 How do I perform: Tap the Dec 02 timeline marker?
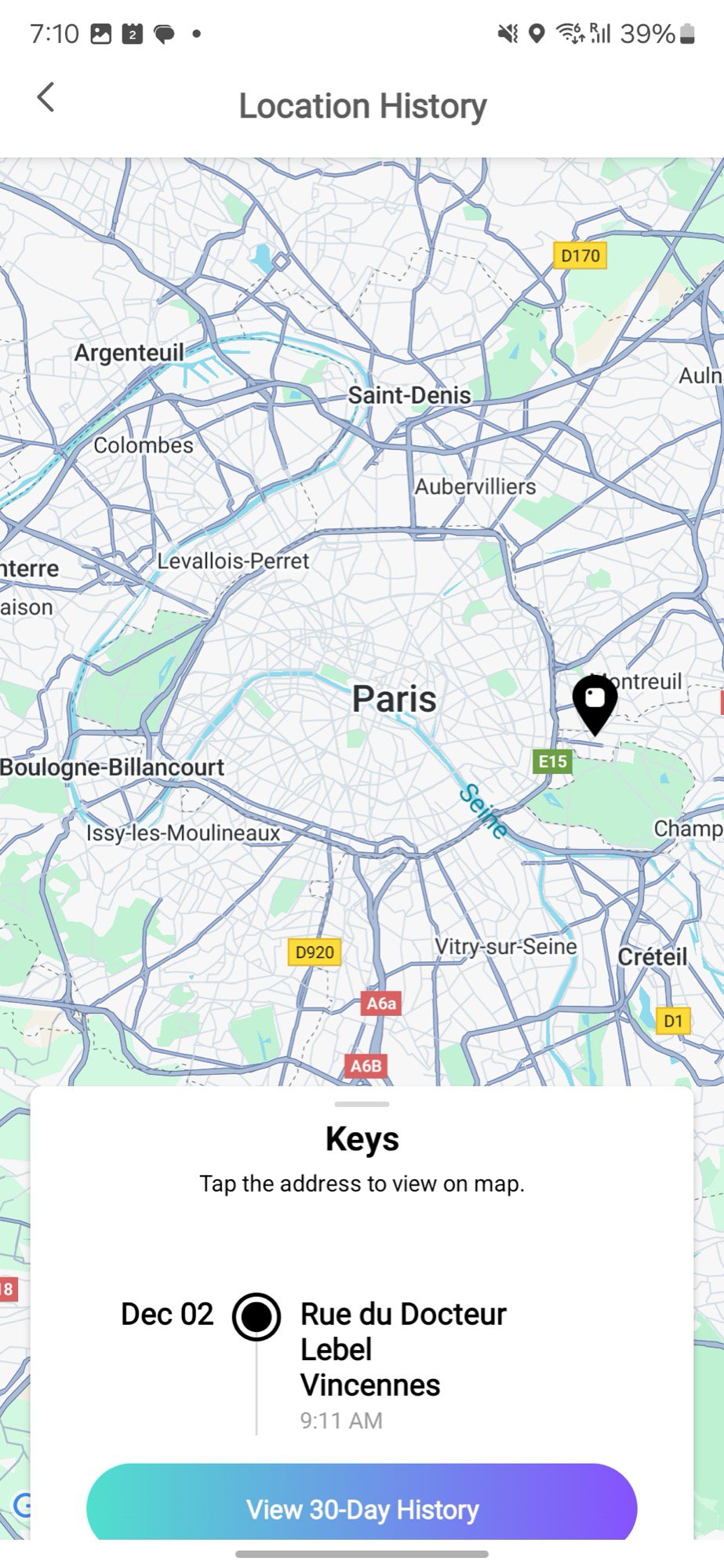(256, 1316)
